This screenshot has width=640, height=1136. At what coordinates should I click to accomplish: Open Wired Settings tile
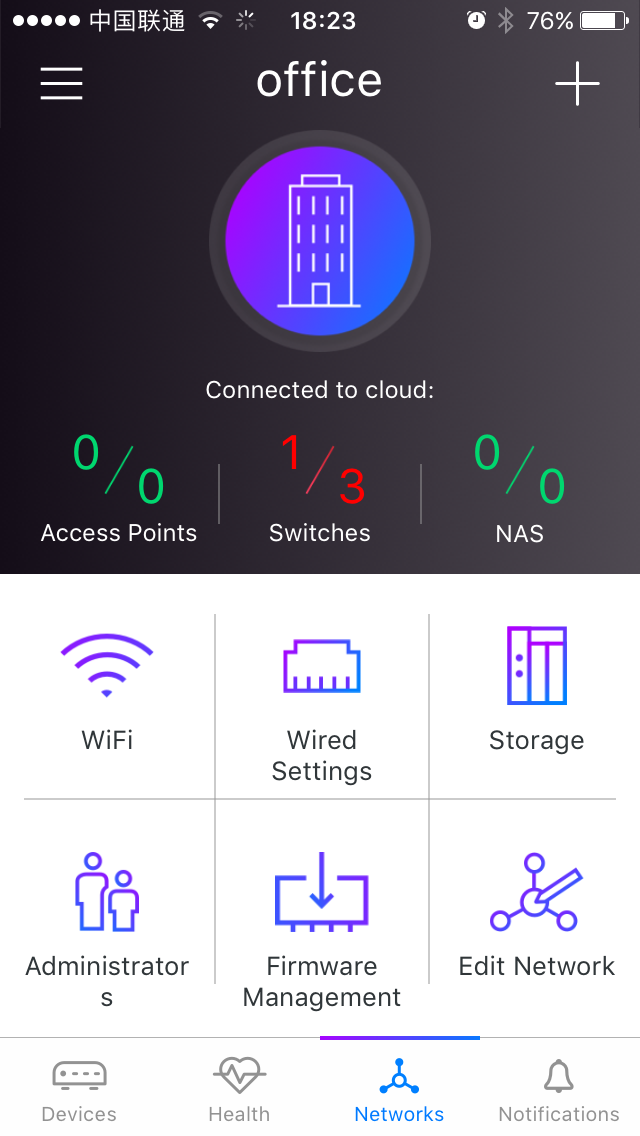coord(321,700)
